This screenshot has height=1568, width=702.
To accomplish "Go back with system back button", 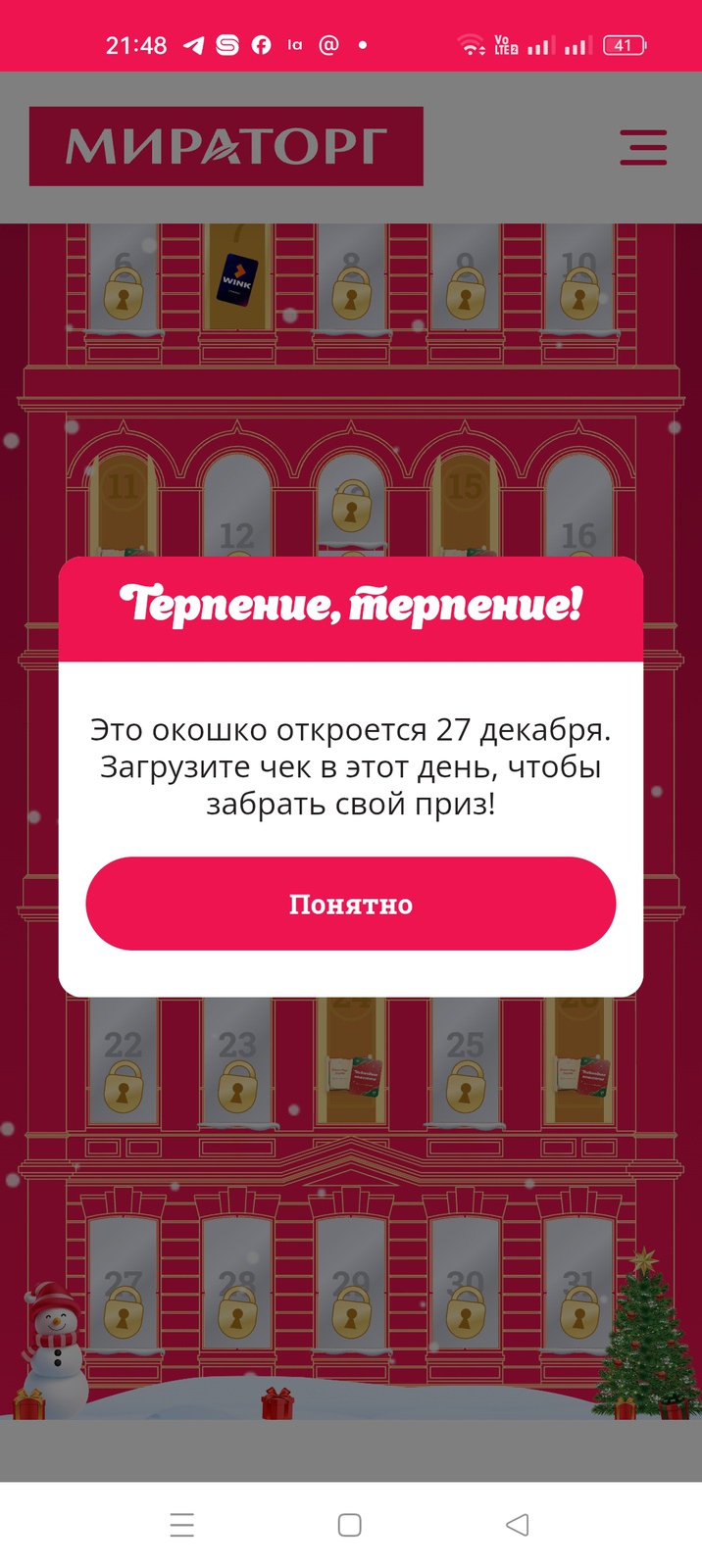I will [x=518, y=1524].
